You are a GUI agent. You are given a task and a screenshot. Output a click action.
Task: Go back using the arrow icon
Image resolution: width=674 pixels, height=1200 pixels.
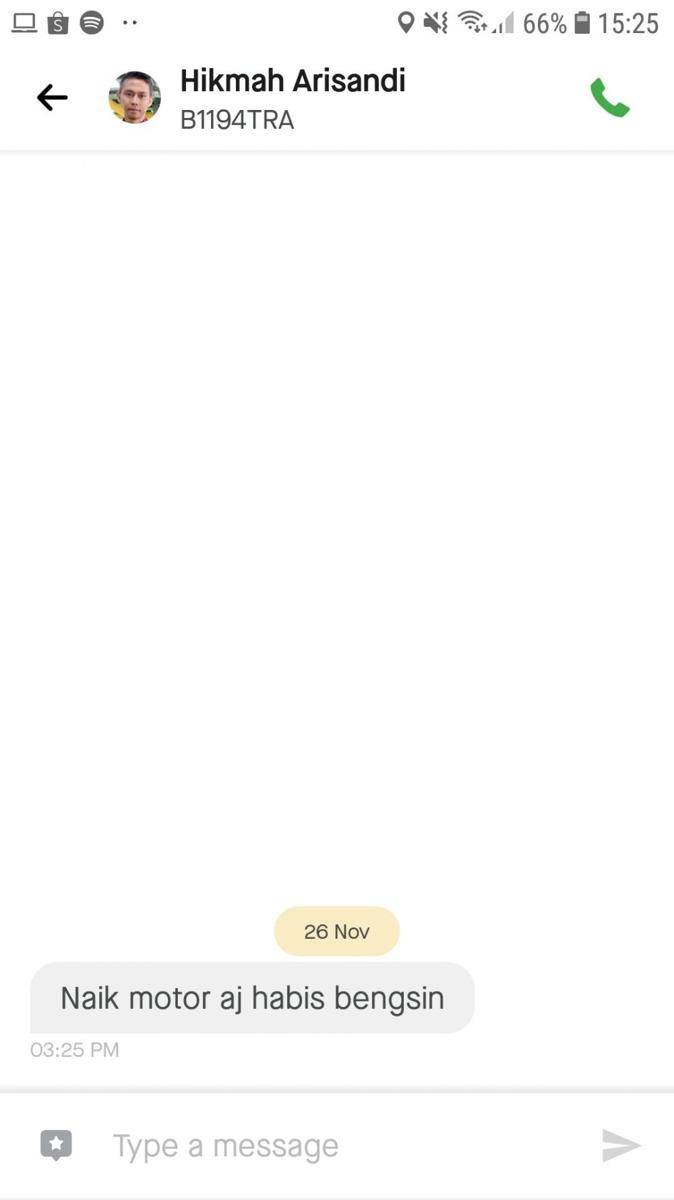[52, 97]
